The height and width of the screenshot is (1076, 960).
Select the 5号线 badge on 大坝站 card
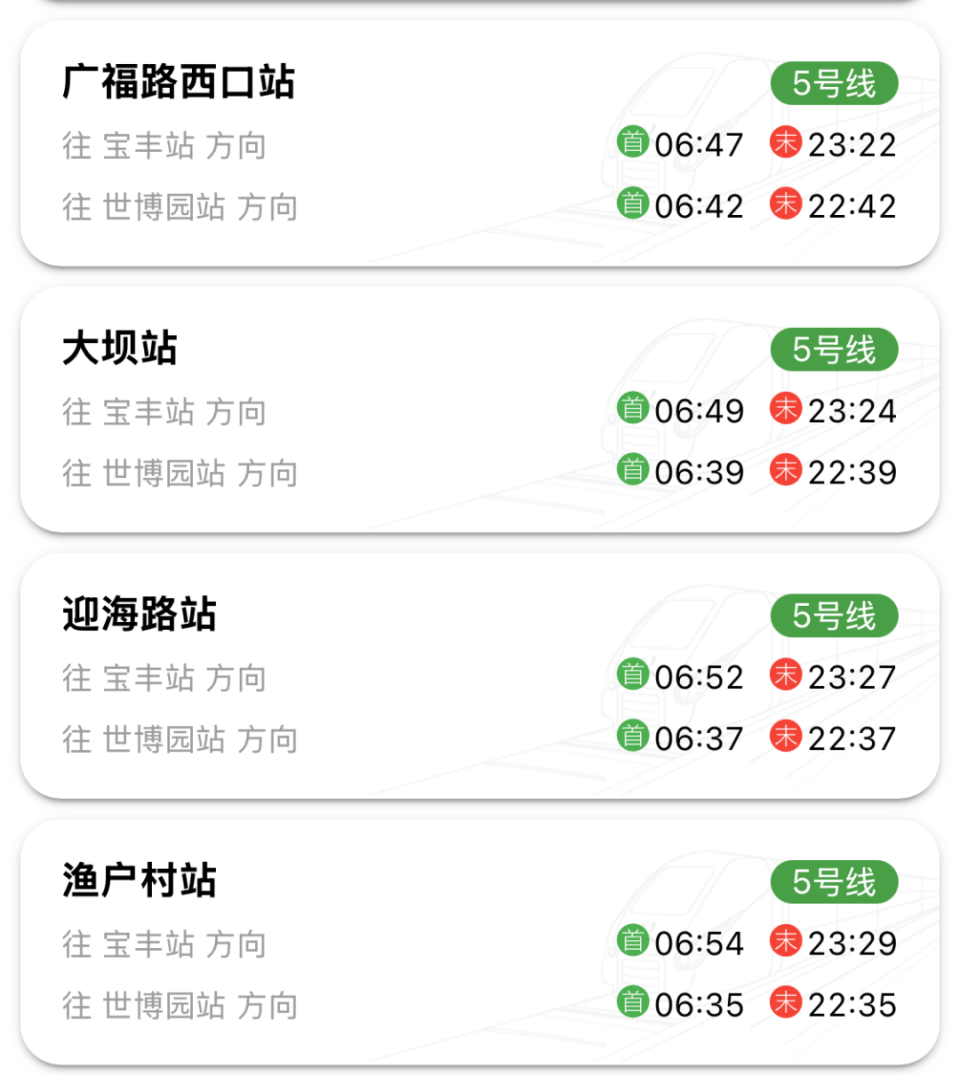835,350
